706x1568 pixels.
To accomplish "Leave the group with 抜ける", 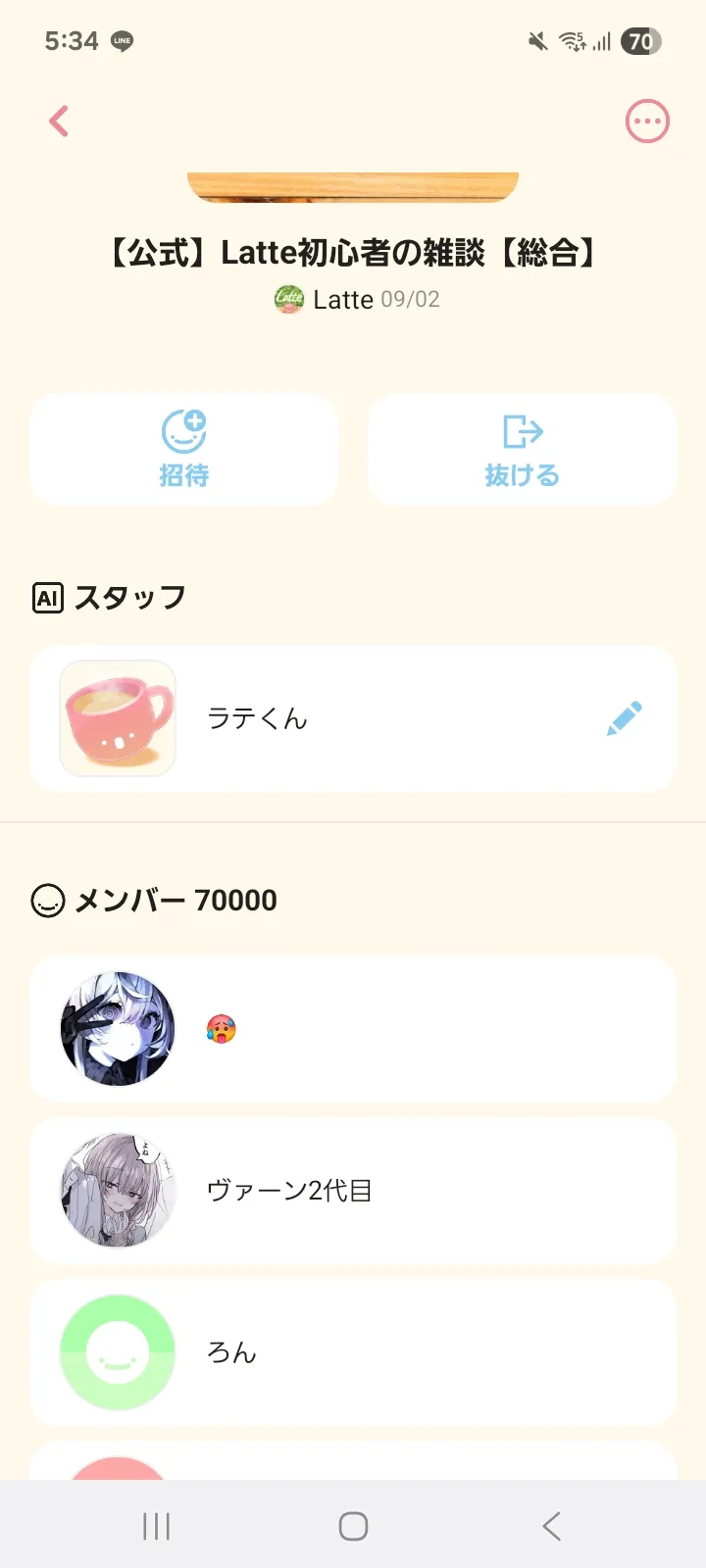I will pyautogui.click(x=522, y=450).
